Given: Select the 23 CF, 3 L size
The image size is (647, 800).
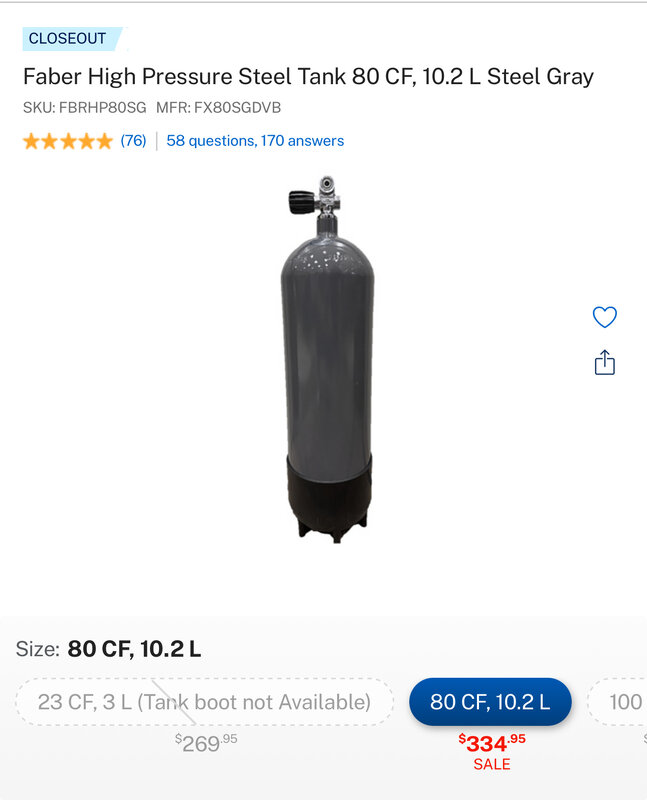Looking at the screenshot, I should point(204,702).
